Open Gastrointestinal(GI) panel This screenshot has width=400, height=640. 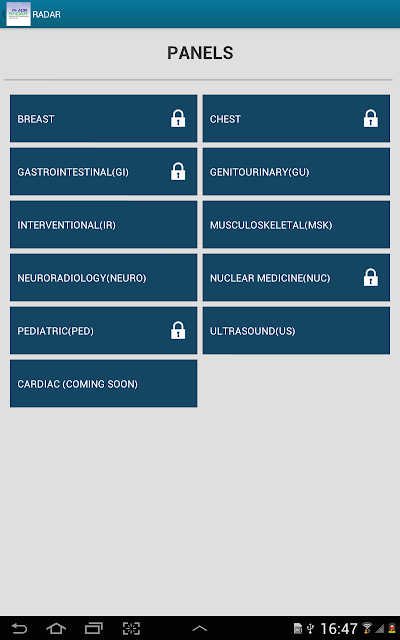tap(103, 171)
